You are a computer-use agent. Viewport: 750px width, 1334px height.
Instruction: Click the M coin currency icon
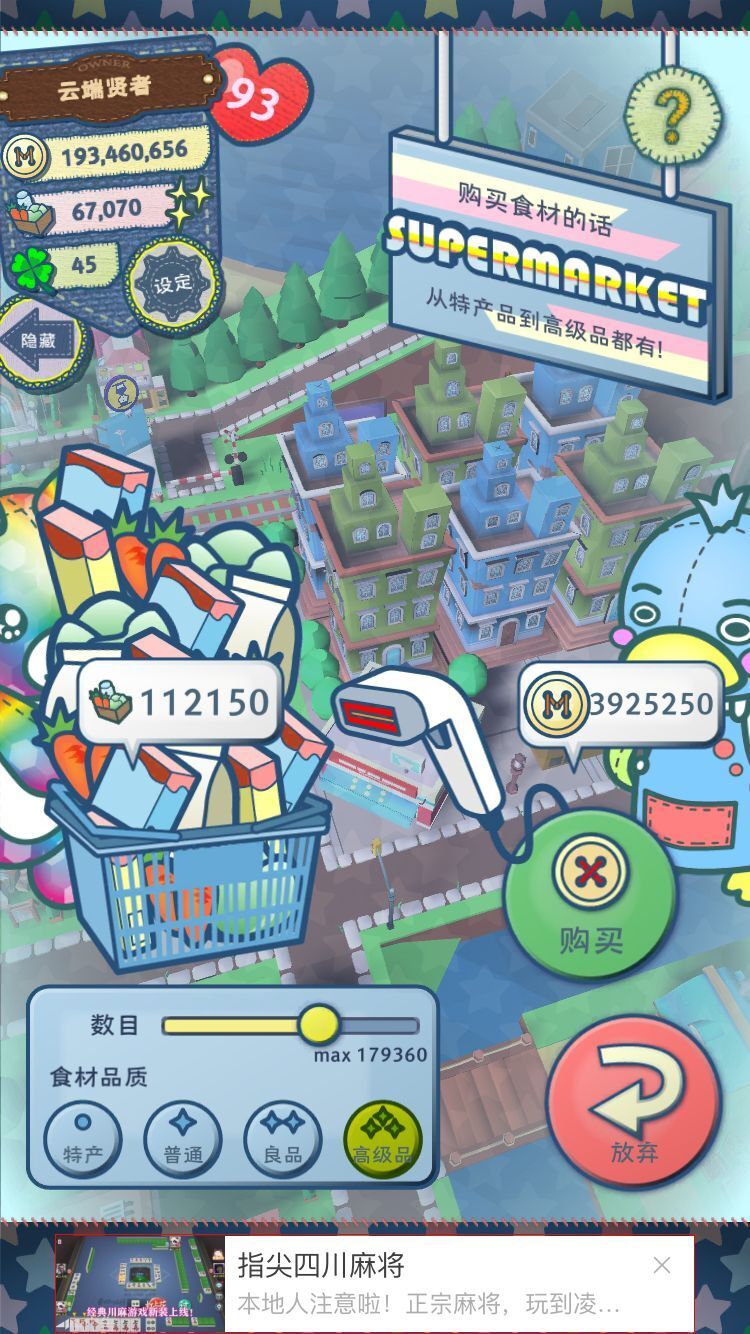28,156
